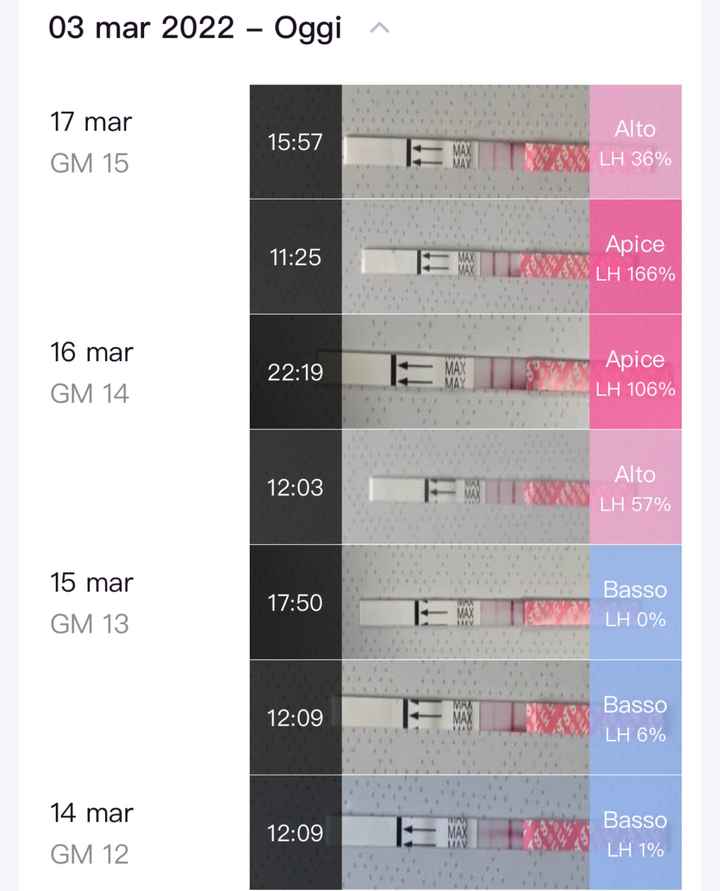View the 12:09 test strip reading LH 6%

tap(465, 717)
